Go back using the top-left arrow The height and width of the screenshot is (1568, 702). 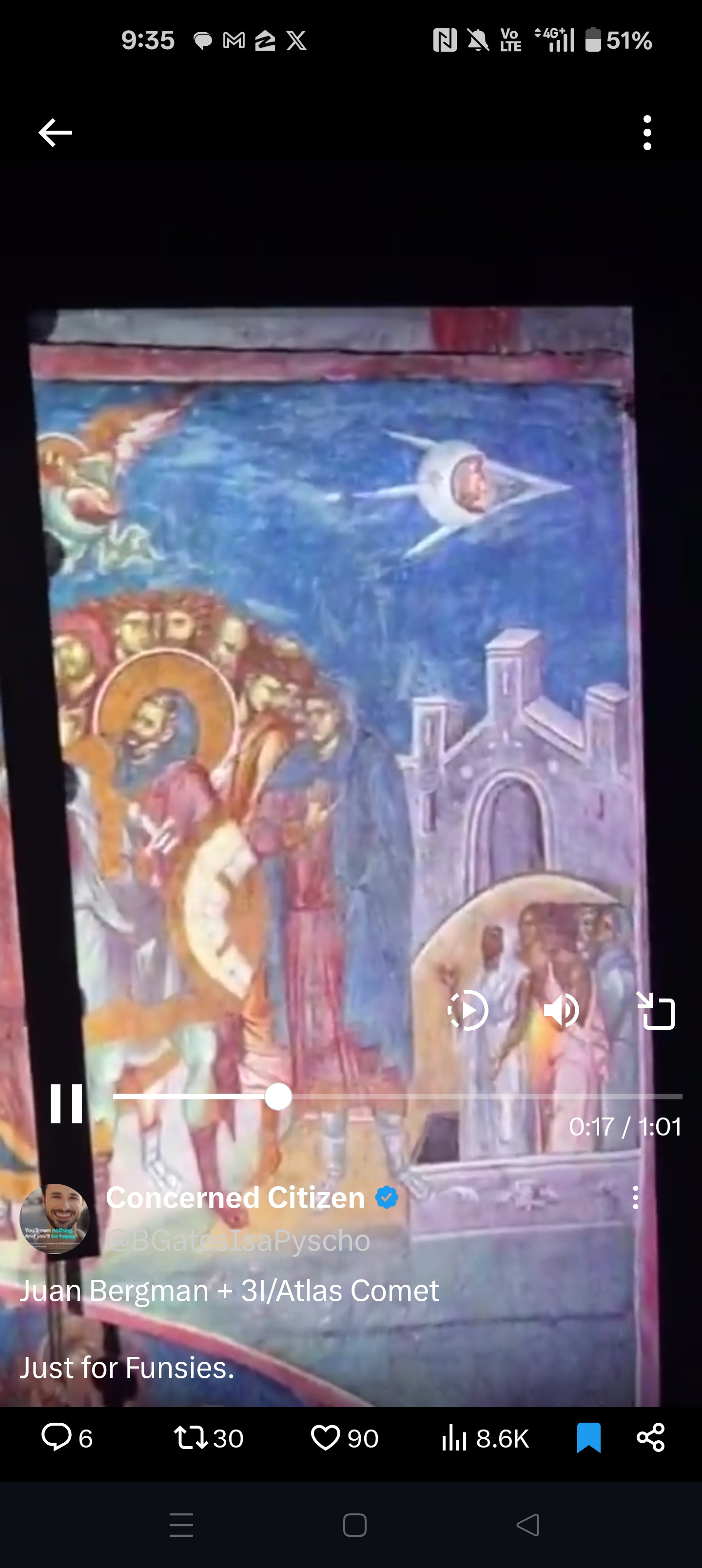(55, 132)
